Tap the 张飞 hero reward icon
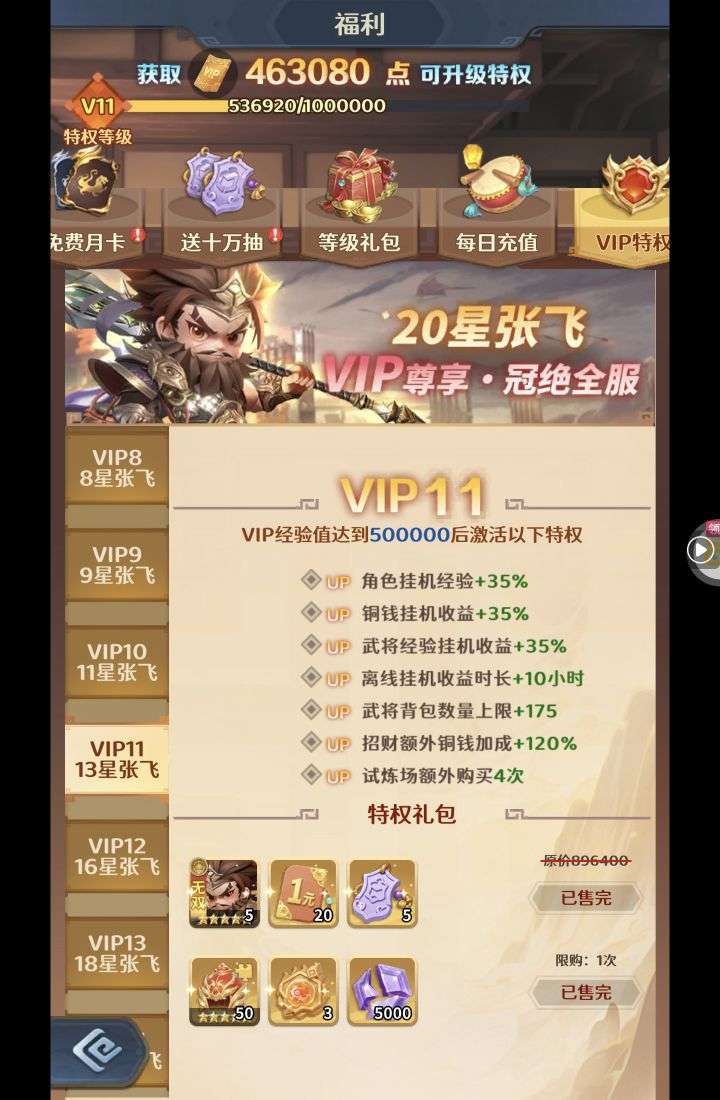Image resolution: width=720 pixels, height=1100 pixels. (x=224, y=893)
